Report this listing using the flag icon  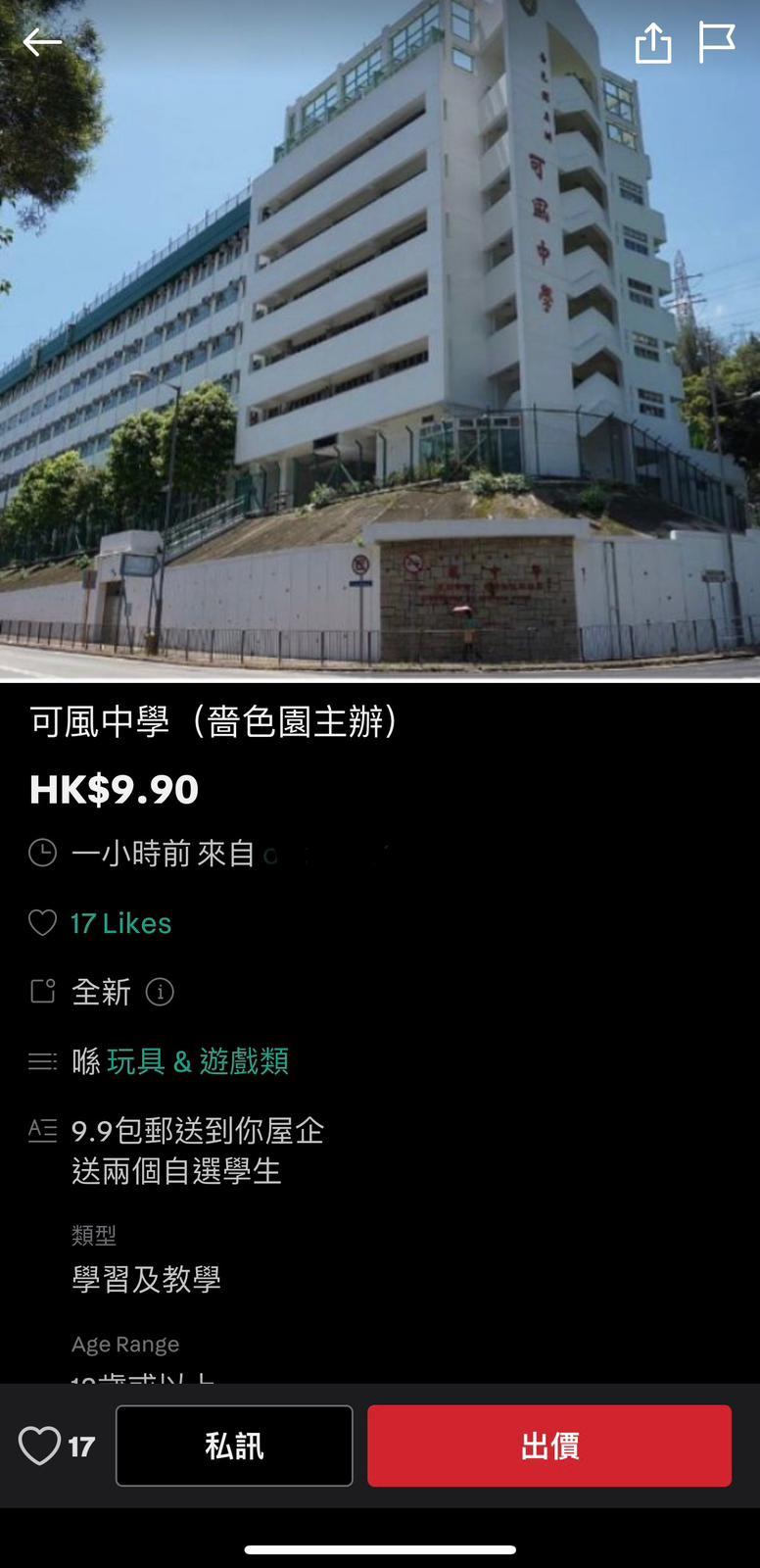pyautogui.click(x=718, y=42)
